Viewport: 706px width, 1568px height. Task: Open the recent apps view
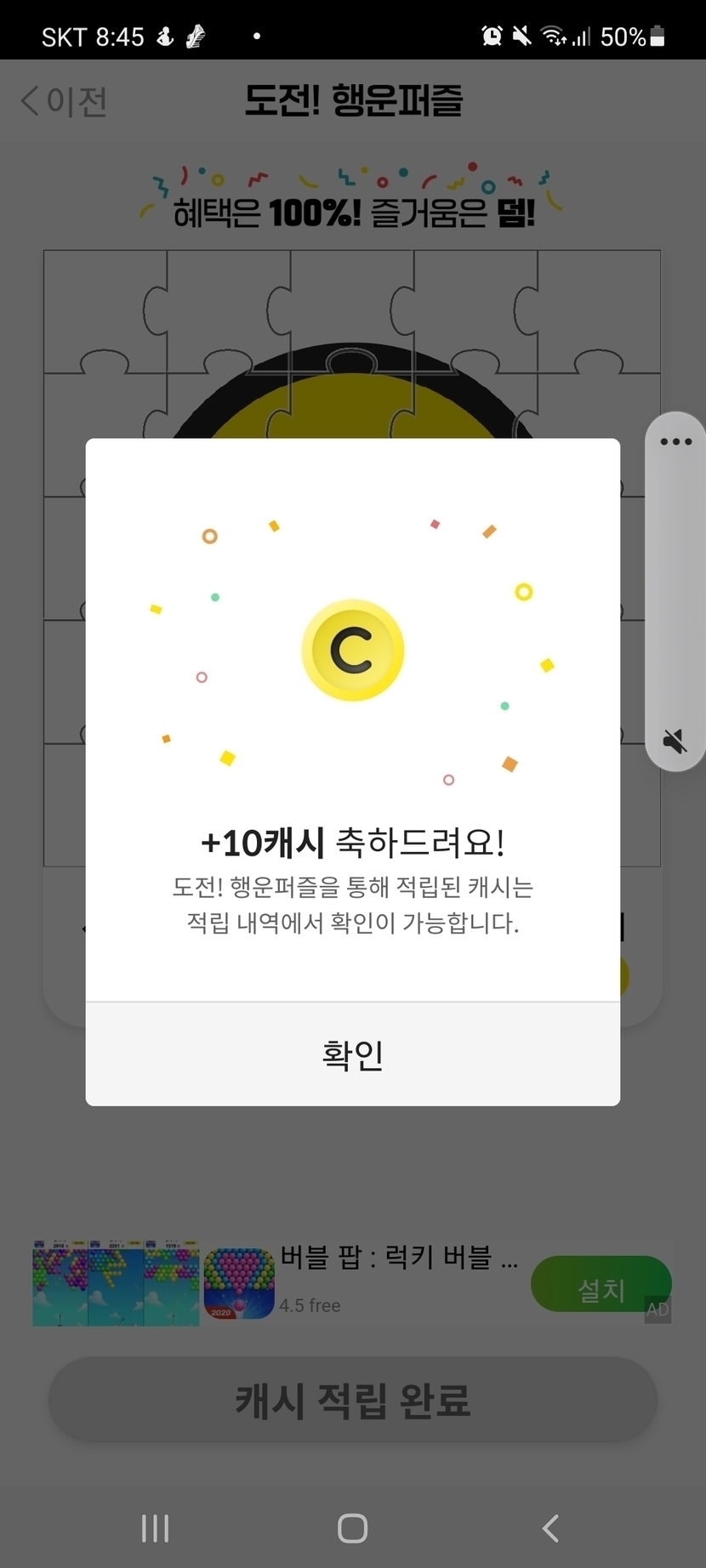point(155,1528)
